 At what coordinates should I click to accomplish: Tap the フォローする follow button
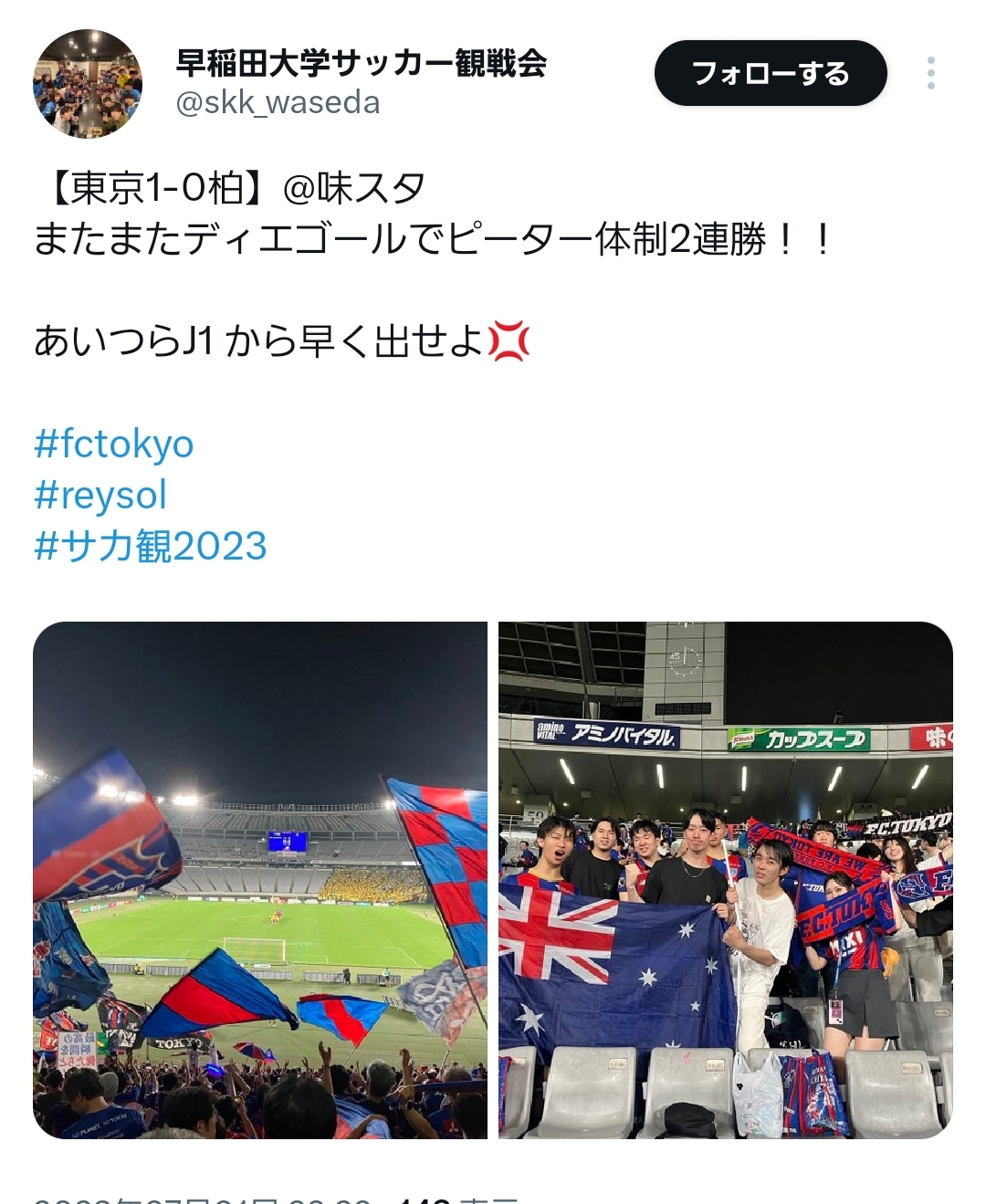tap(770, 73)
